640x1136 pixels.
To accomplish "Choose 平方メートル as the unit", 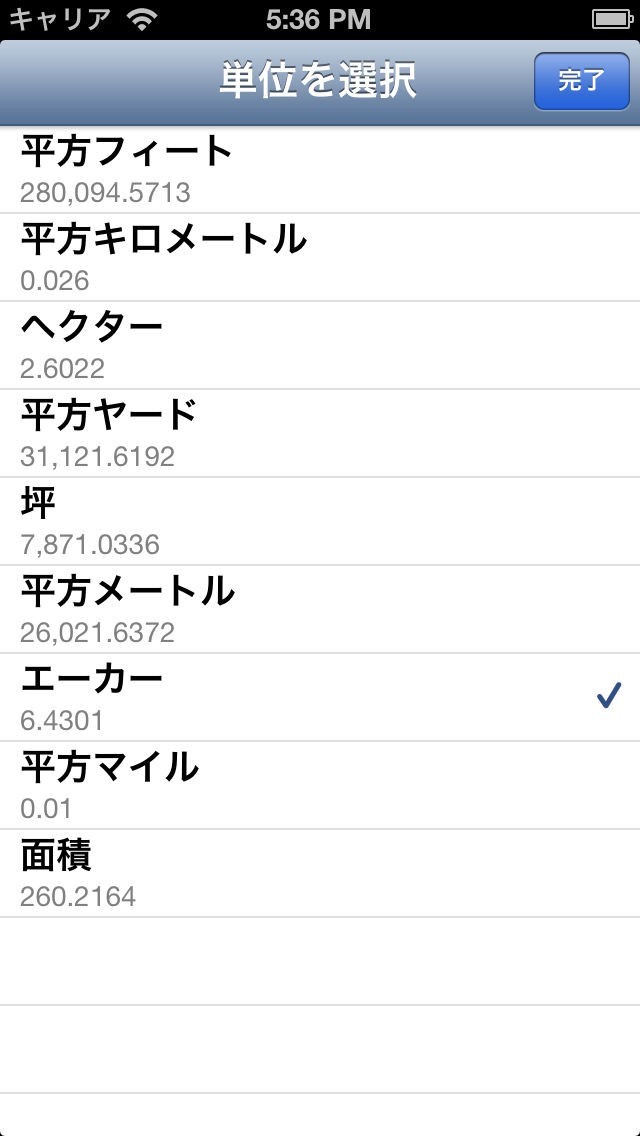I will click(x=320, y=609).
